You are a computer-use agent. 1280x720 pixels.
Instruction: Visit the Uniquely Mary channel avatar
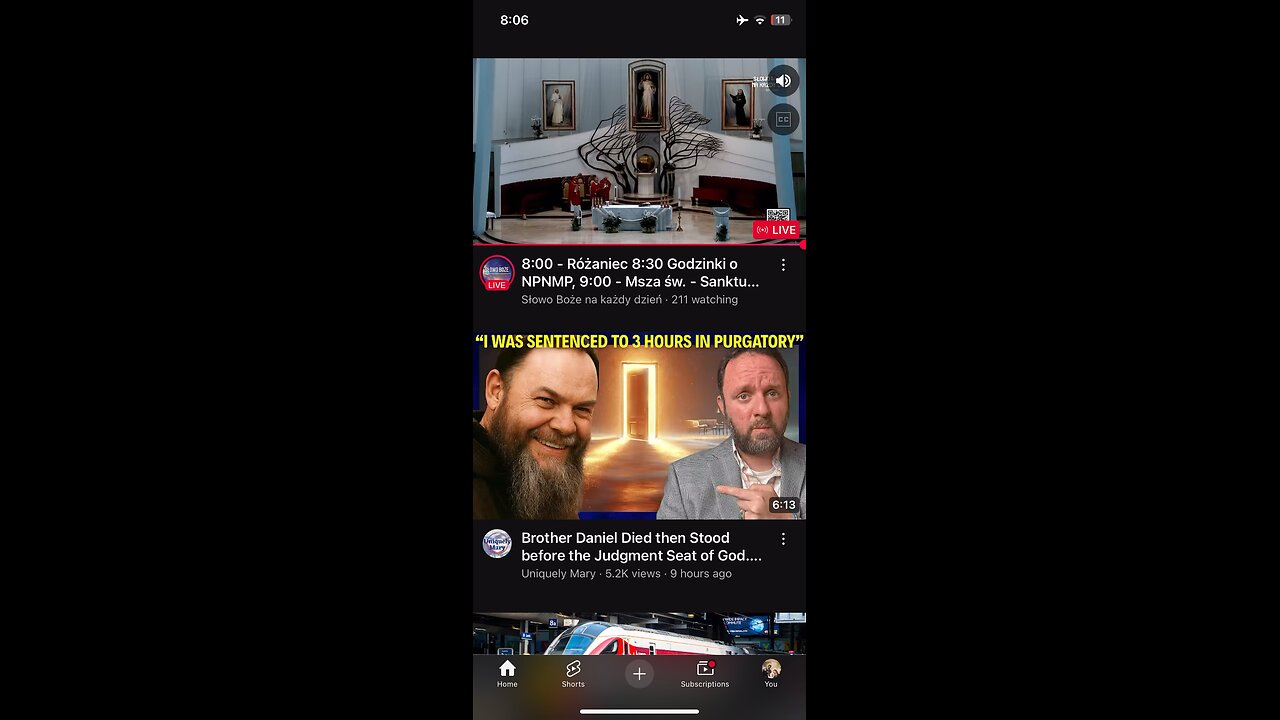click(x=497, y=544)
